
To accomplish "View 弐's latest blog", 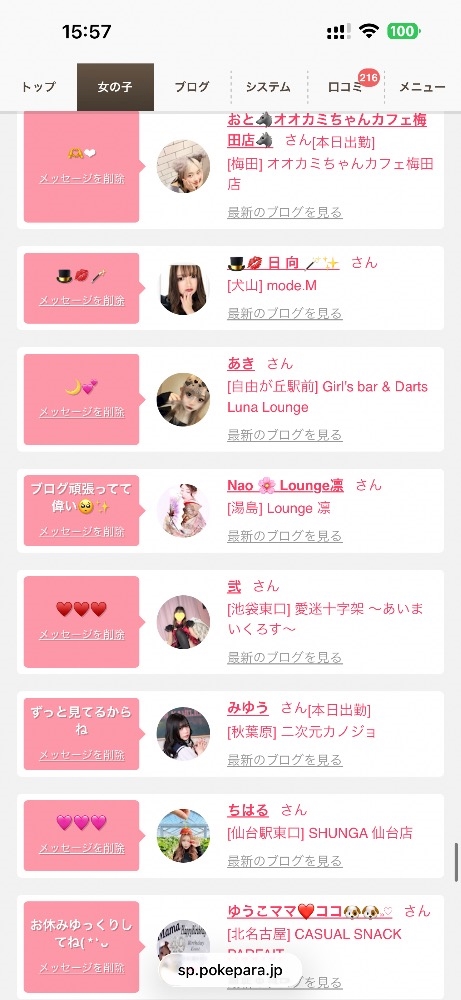I will click(x=284, y=658).
